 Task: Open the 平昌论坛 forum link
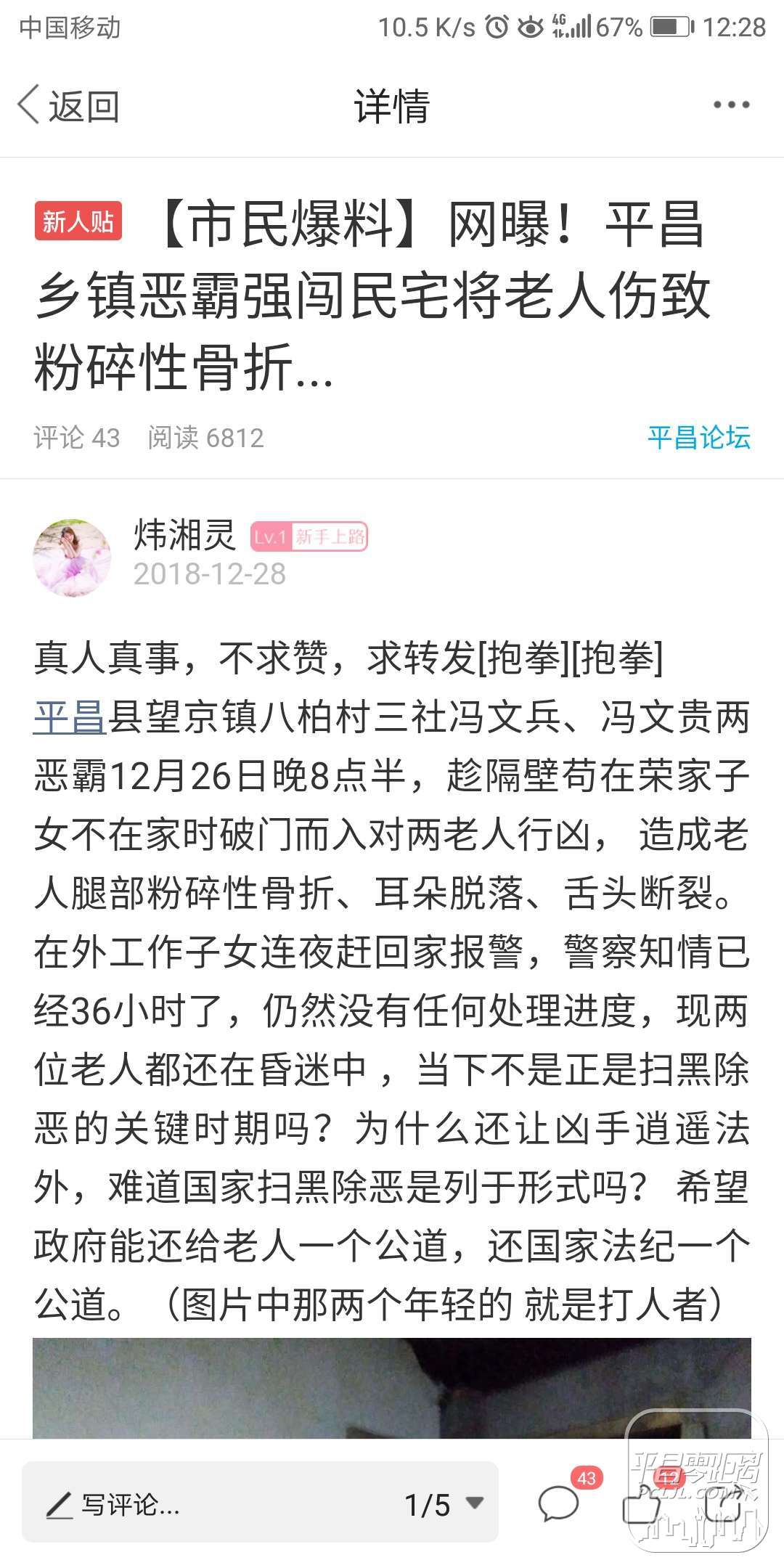(698, 438)
